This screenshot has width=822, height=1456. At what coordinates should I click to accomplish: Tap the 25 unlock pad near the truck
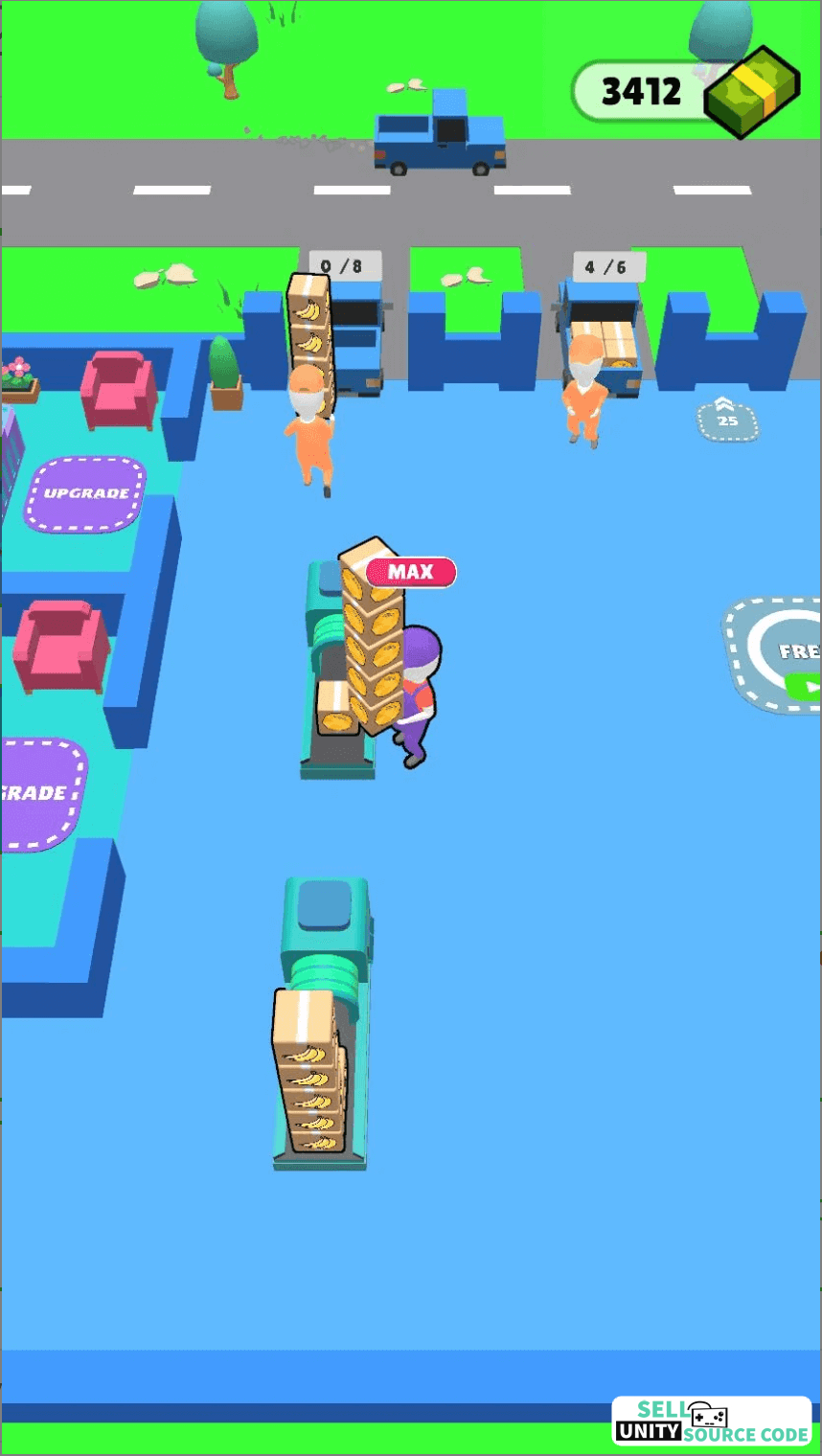[x=727, y=419]
